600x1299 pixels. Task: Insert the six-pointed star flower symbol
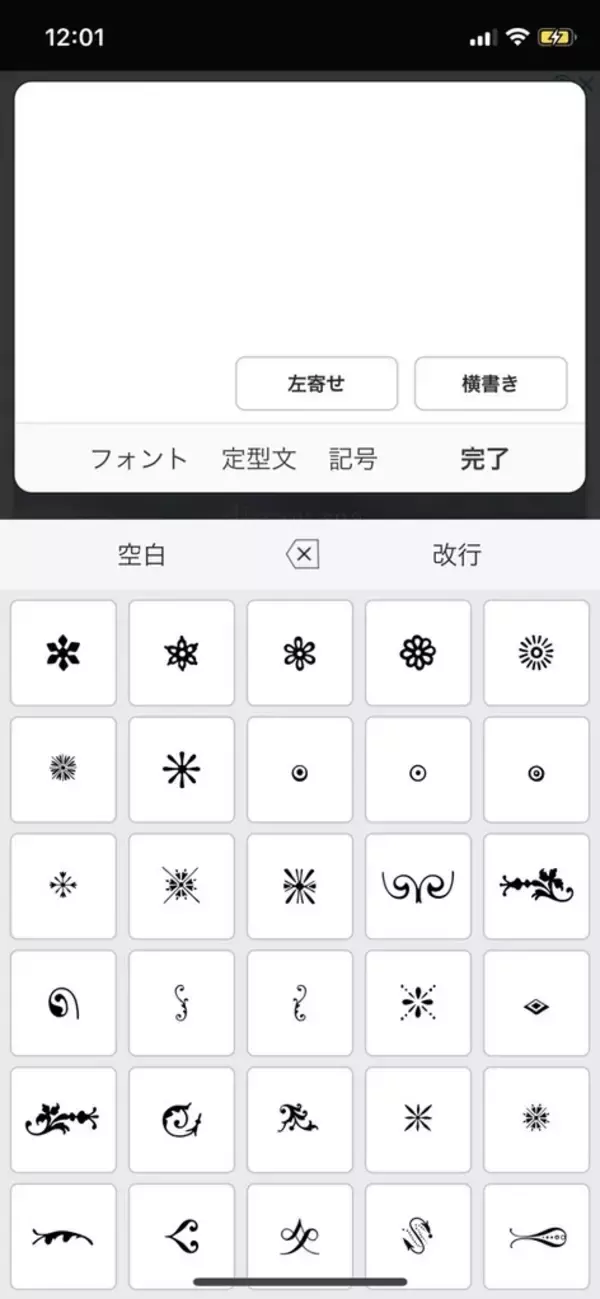click(181, 653)
